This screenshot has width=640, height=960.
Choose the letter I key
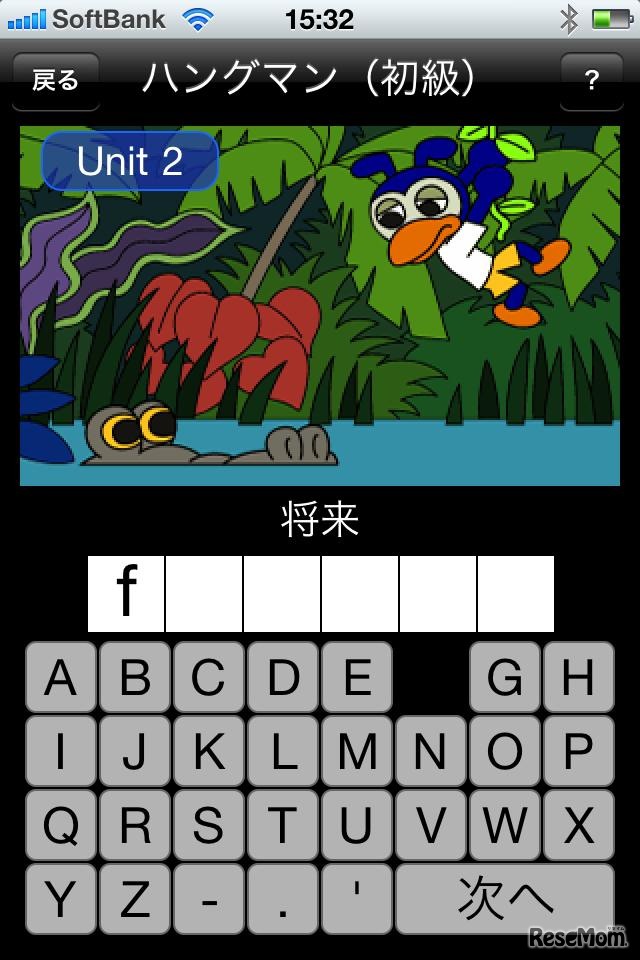click(61, 751)
